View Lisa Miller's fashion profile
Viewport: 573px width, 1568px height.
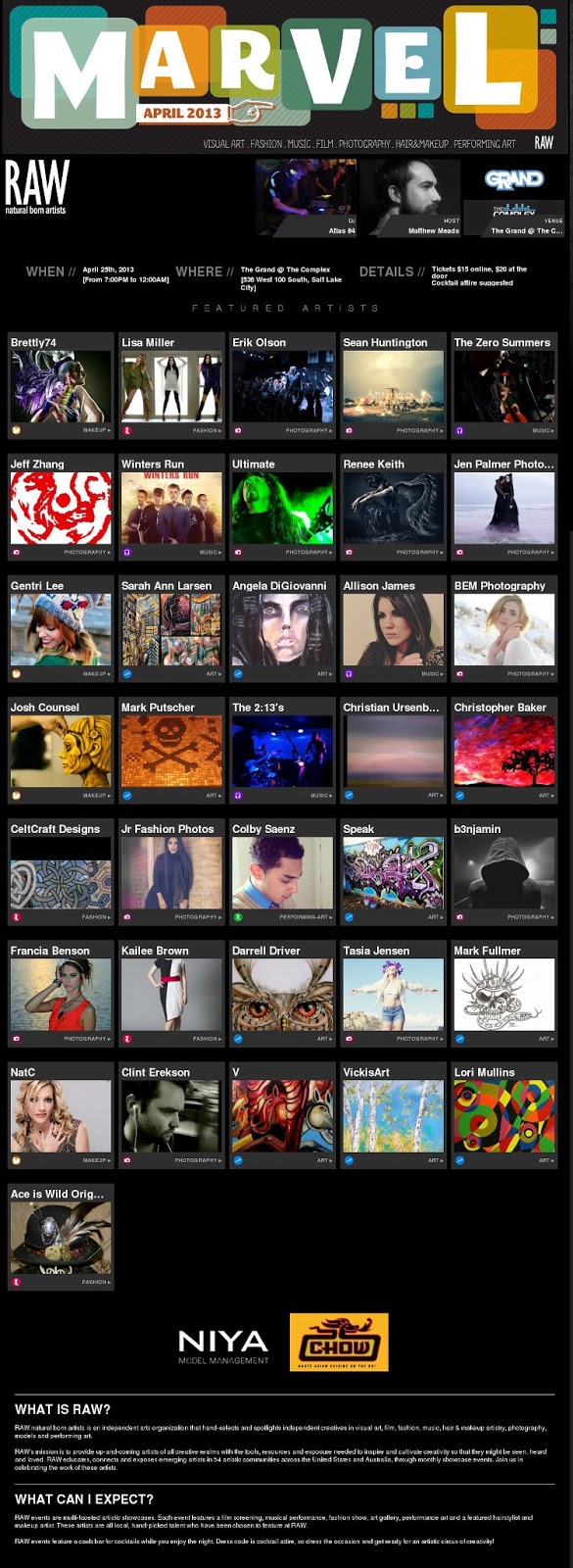click(171, 385)
